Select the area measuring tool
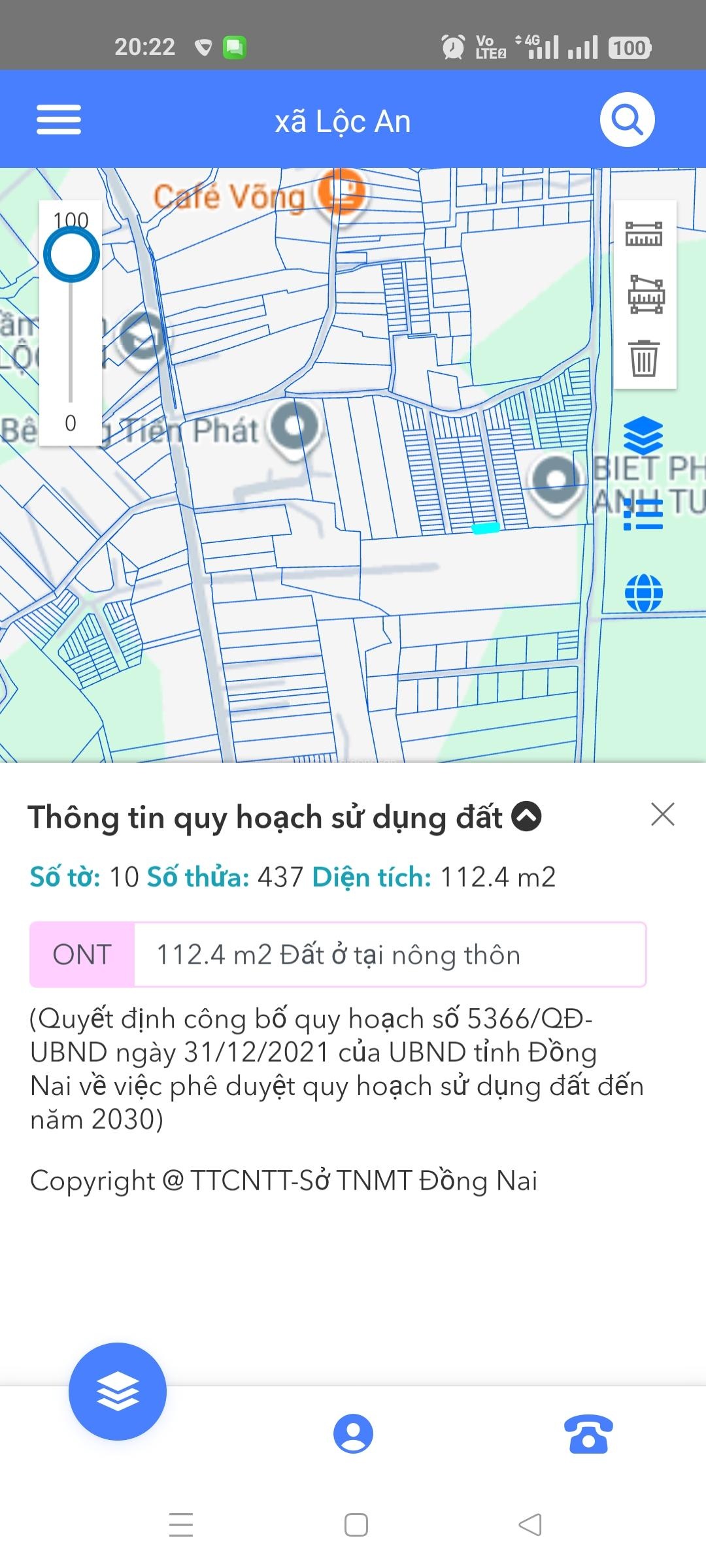This screenshot has height=1568, width=706. pos(645,295)
